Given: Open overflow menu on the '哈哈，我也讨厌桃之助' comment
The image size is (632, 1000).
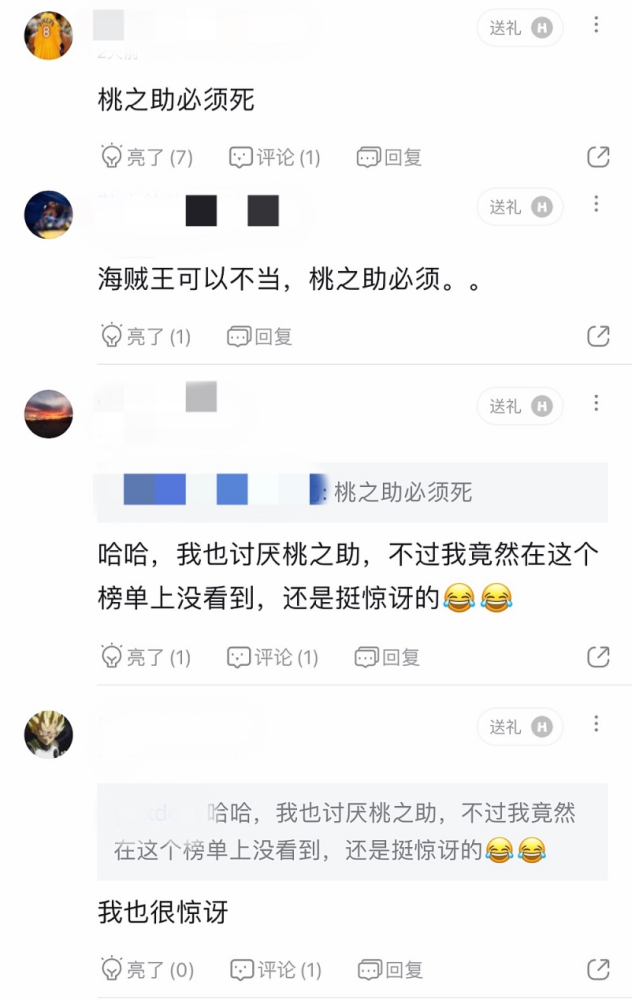Looking at the screenshot, I should 596,403.
